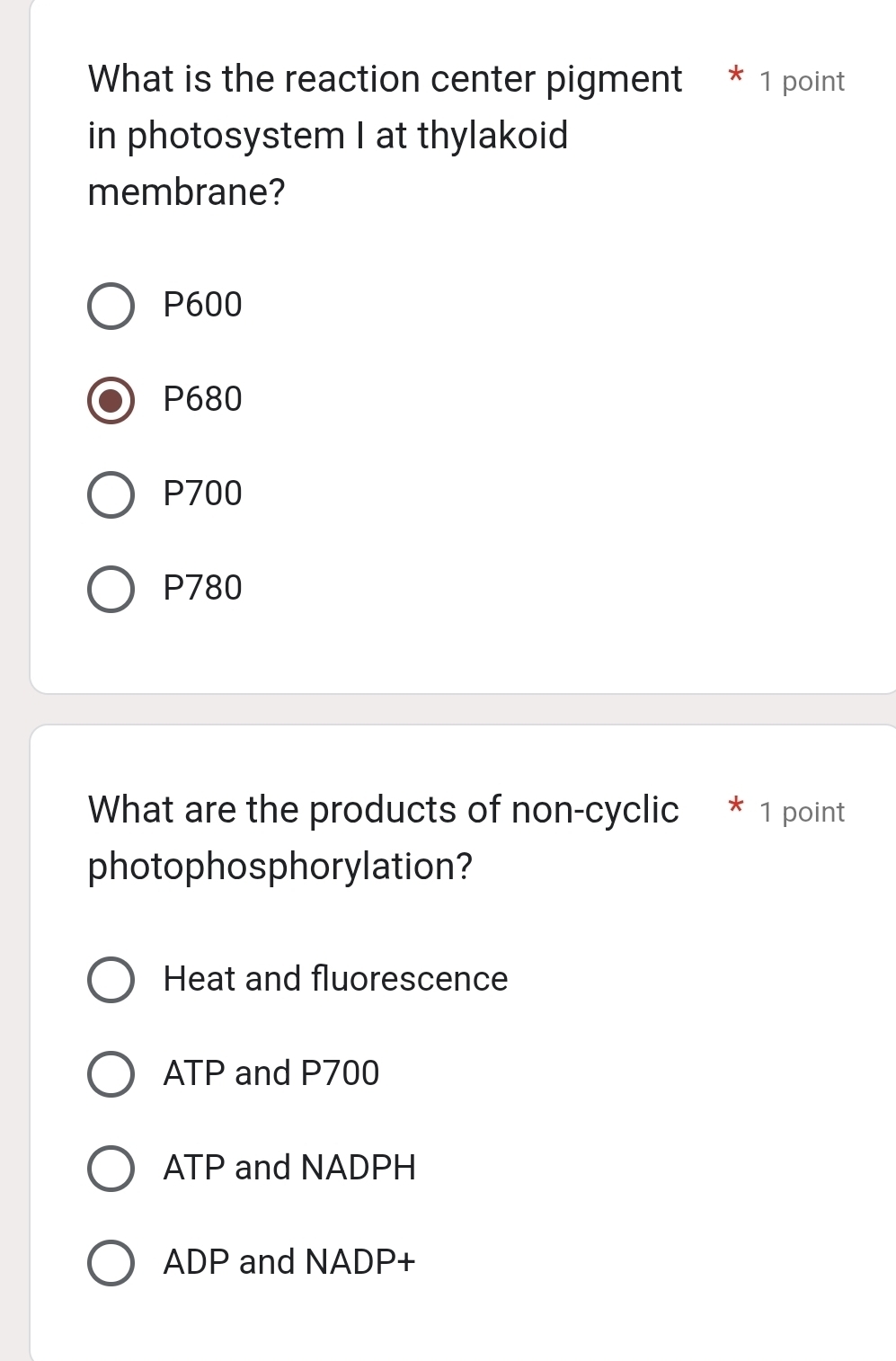
Task: Select the P780 answer option
Action: 111,588
